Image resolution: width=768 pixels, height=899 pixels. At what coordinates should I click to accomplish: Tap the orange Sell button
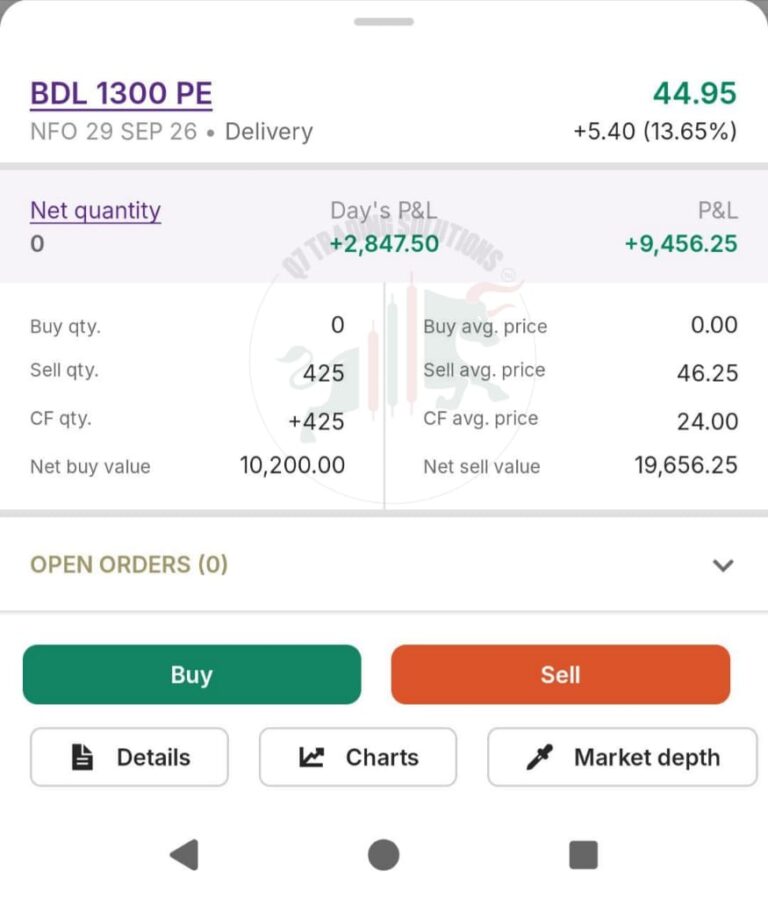[561, 674]
